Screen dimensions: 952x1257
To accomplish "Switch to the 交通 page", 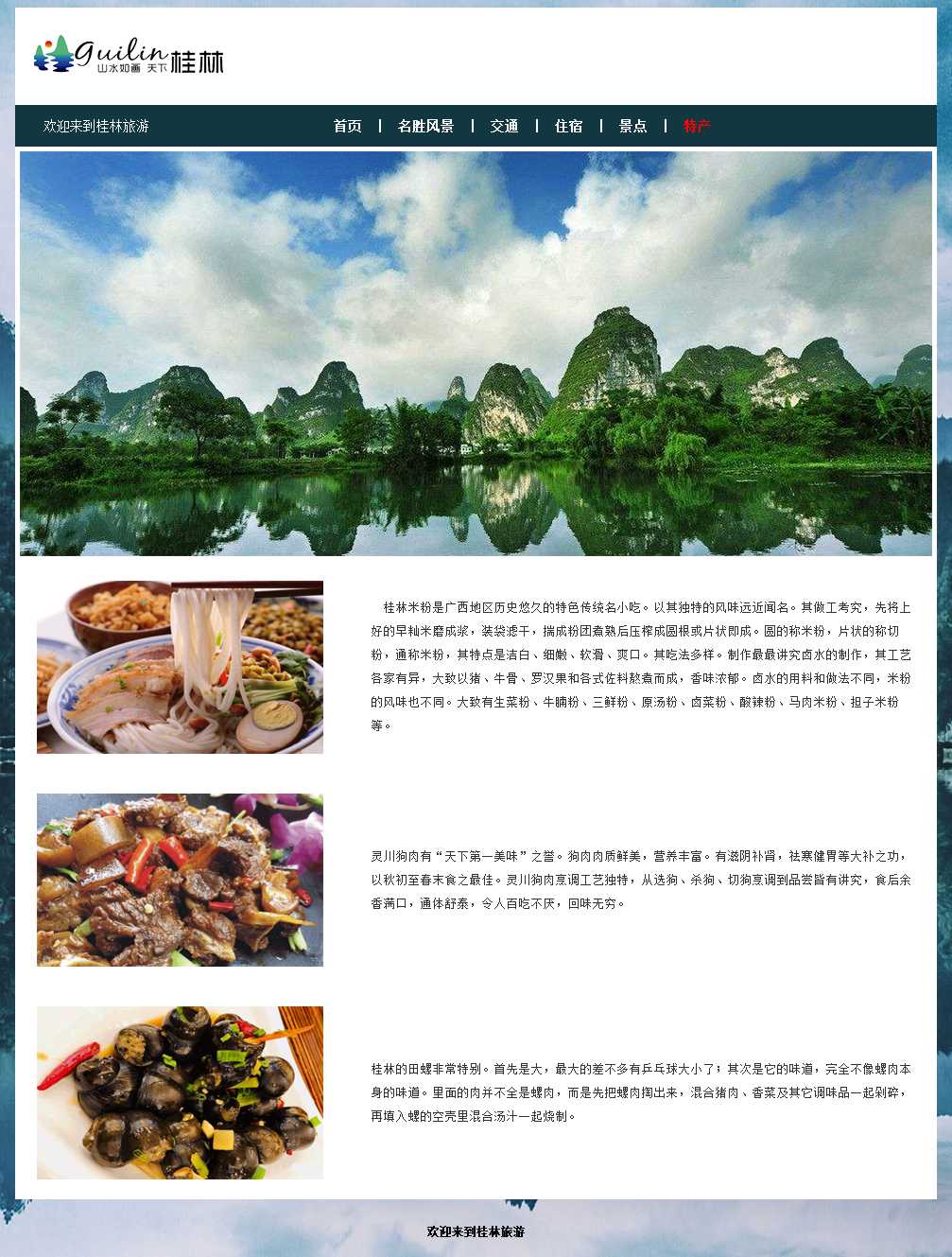I will [504, 126].
